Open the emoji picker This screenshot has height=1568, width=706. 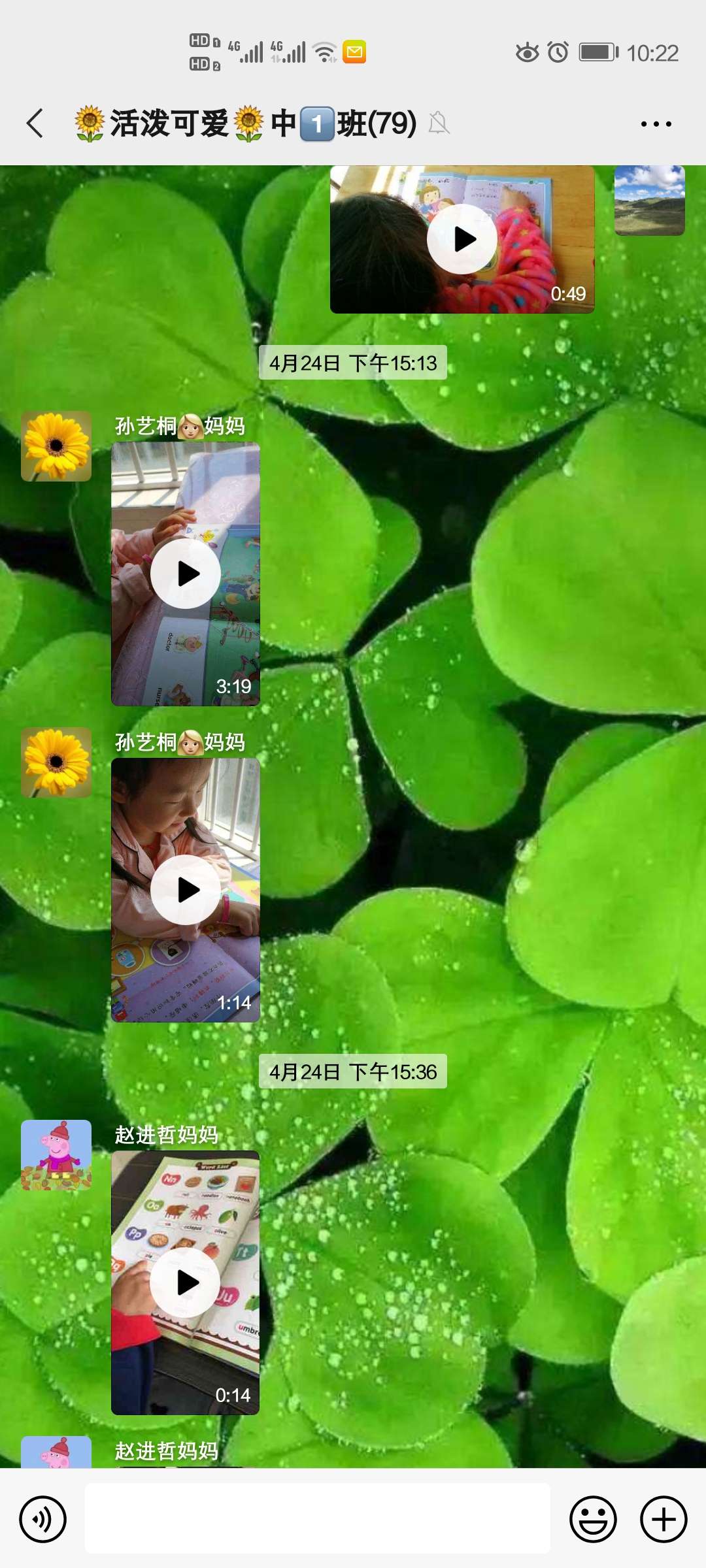pyautogui.click(x=593, y=1519)
